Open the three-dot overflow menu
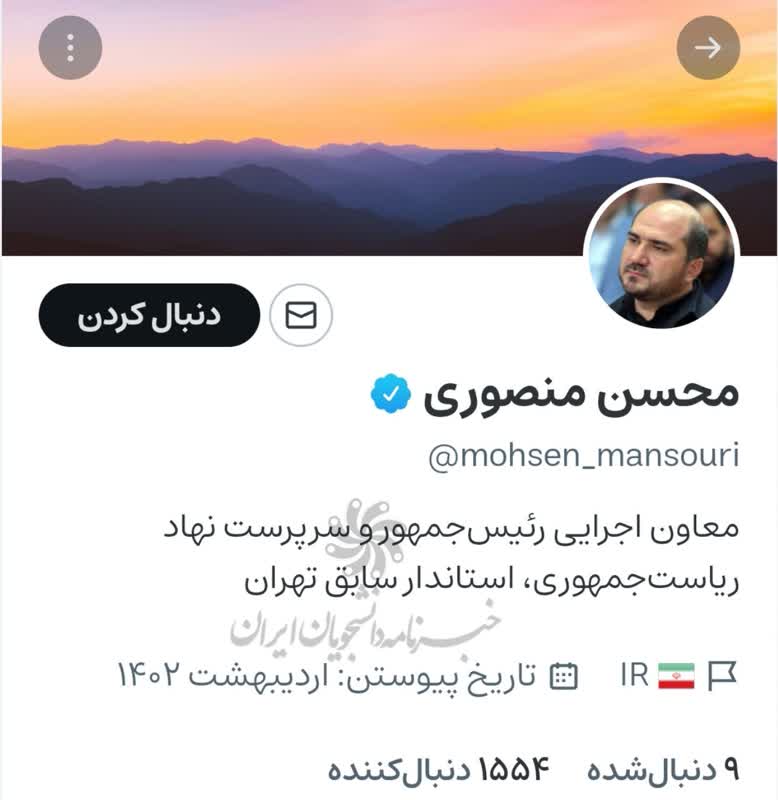This screenshot has height=800, width=778. click(70, 48)
